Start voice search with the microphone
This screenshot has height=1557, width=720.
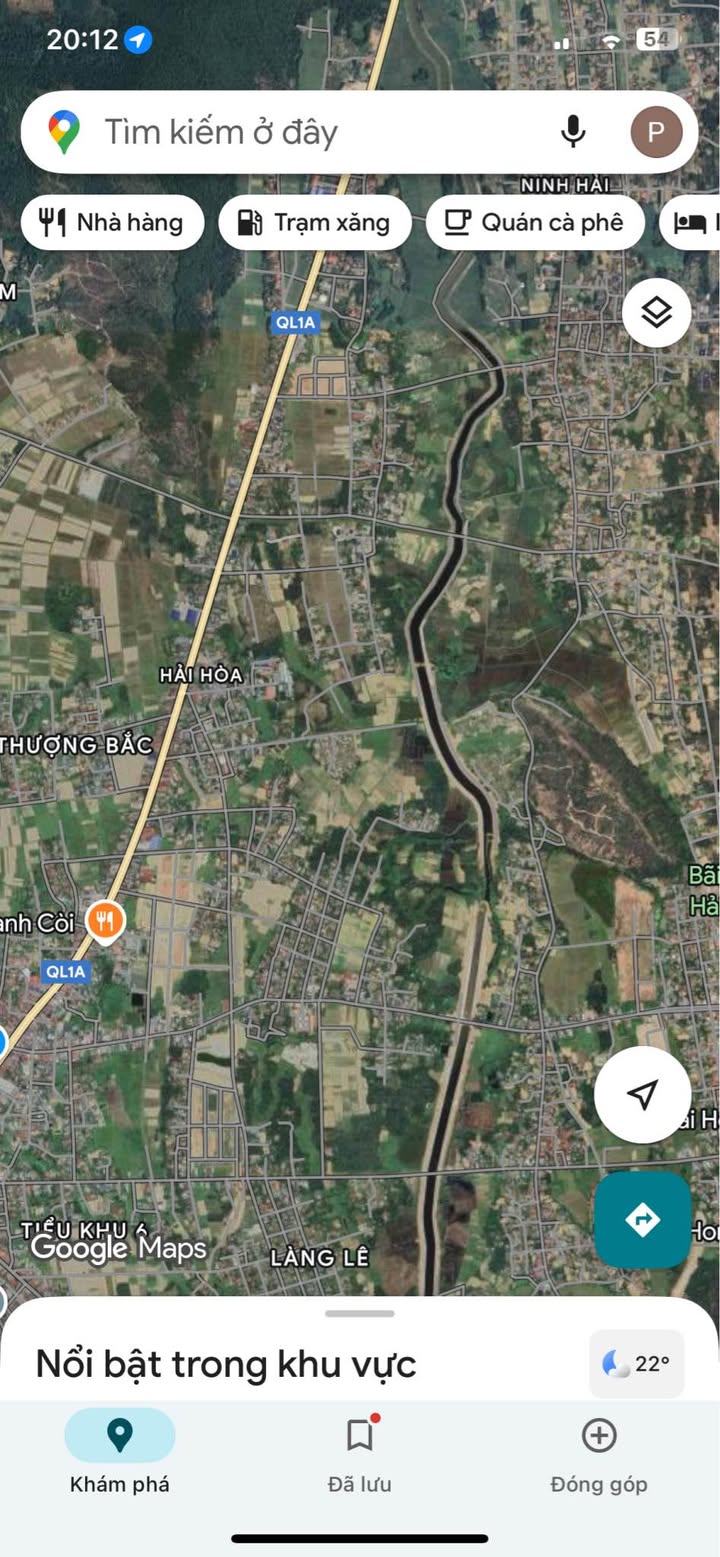tap(573, 132)
